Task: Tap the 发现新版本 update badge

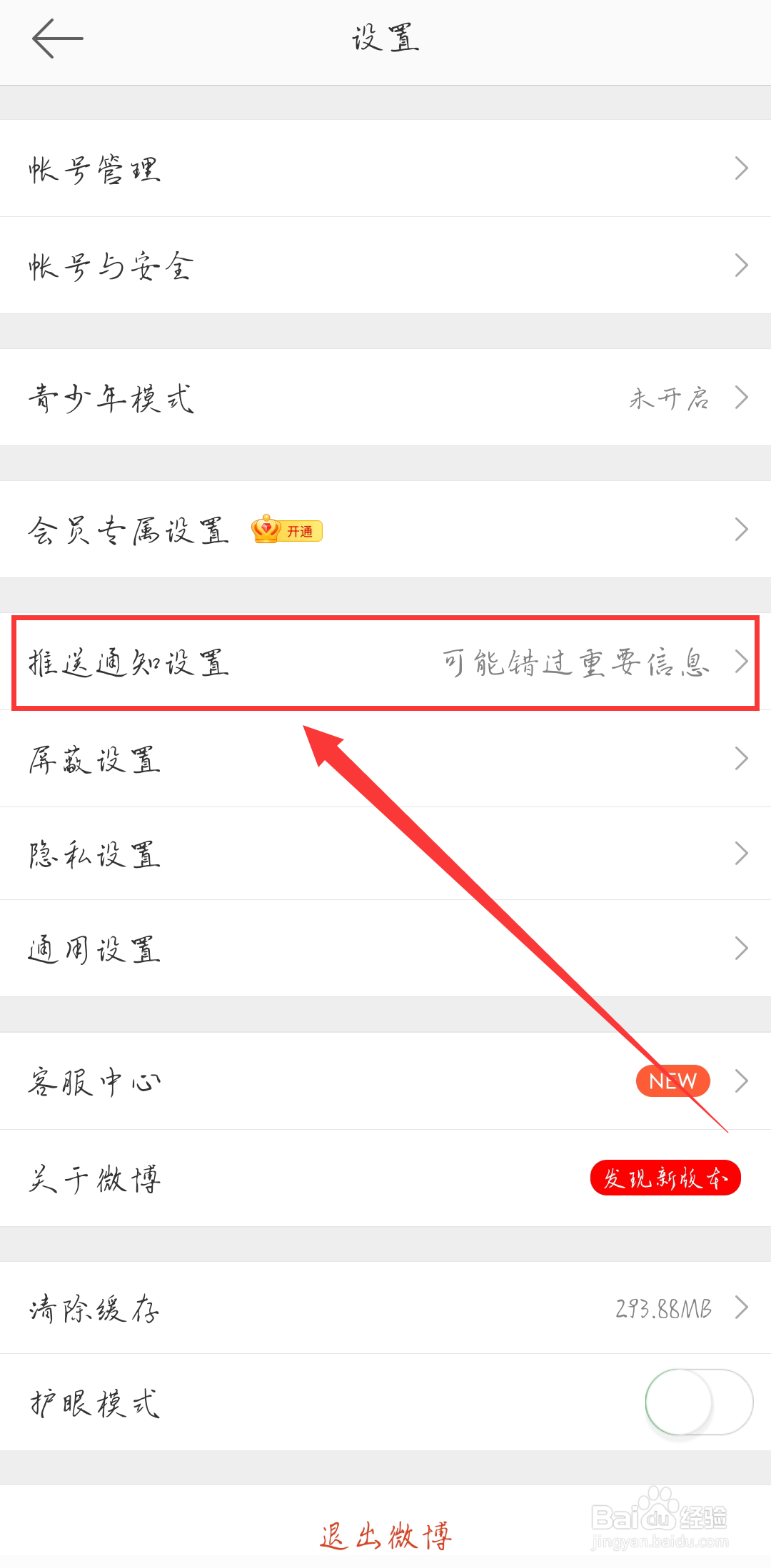Action: pos(664,1178)
